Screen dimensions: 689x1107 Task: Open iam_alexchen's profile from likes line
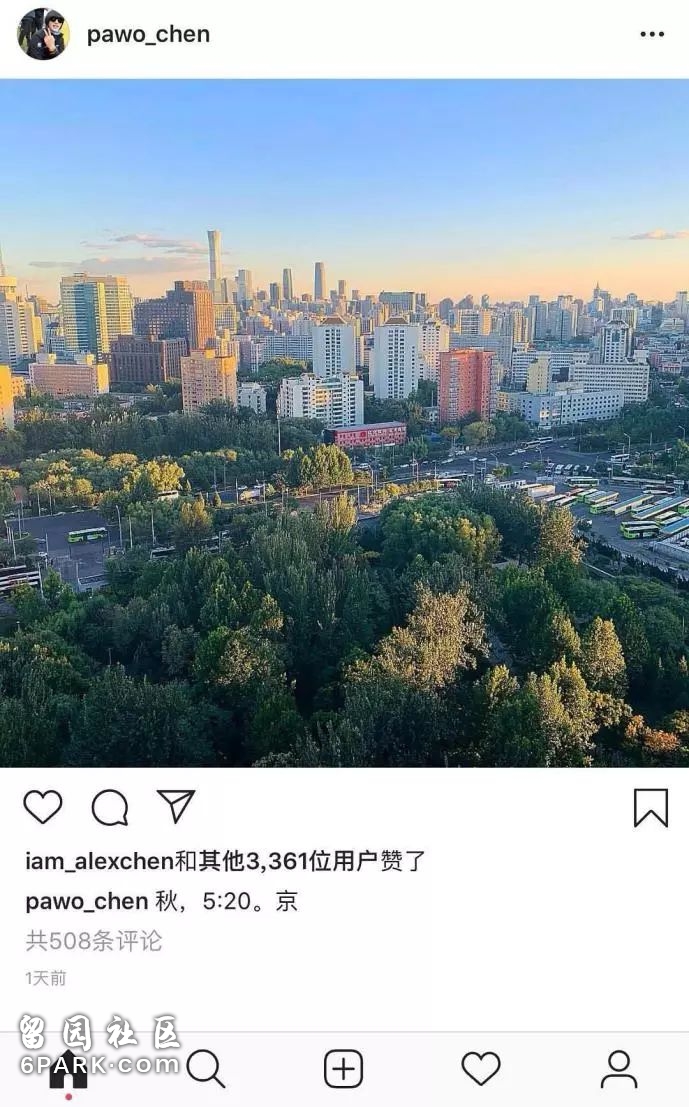click(99, 861)
